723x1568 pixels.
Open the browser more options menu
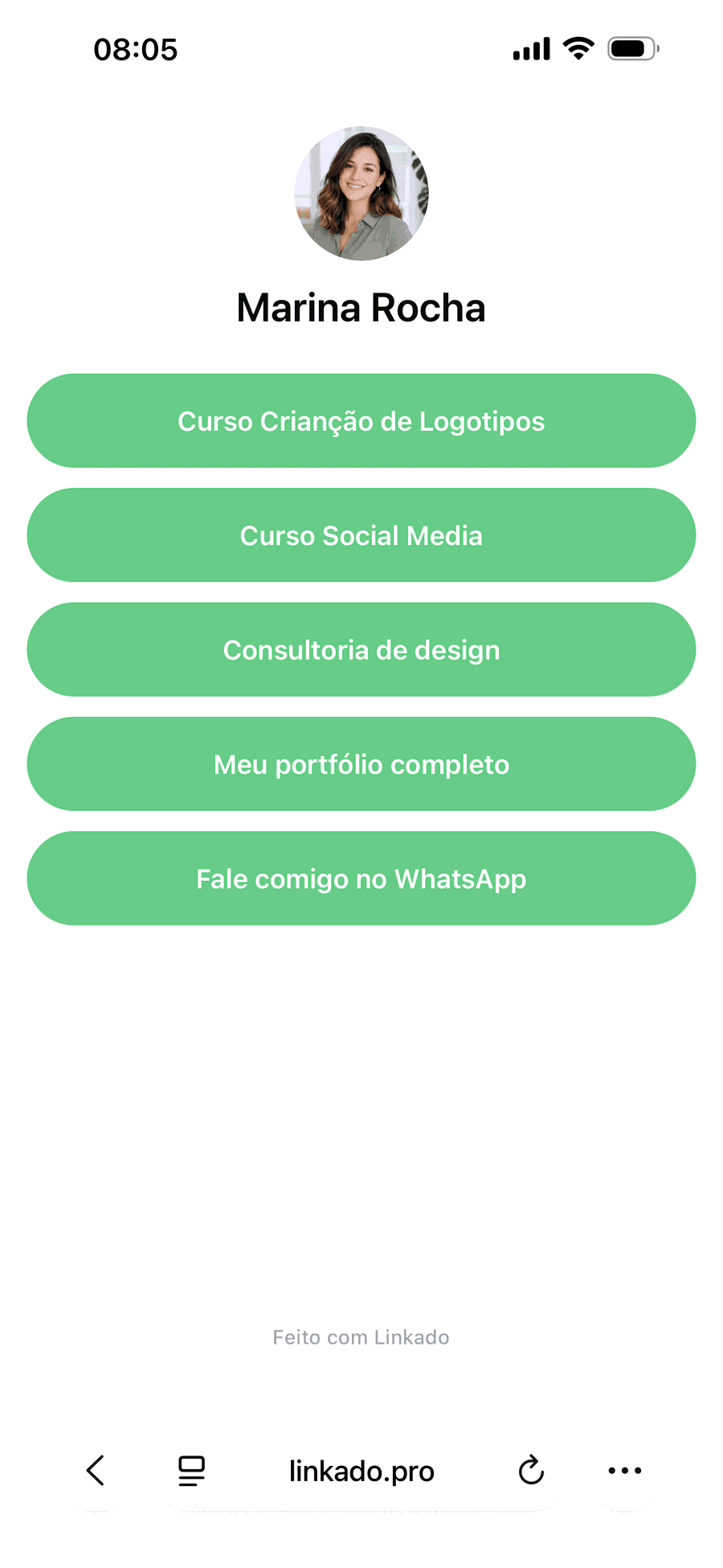626,1471
